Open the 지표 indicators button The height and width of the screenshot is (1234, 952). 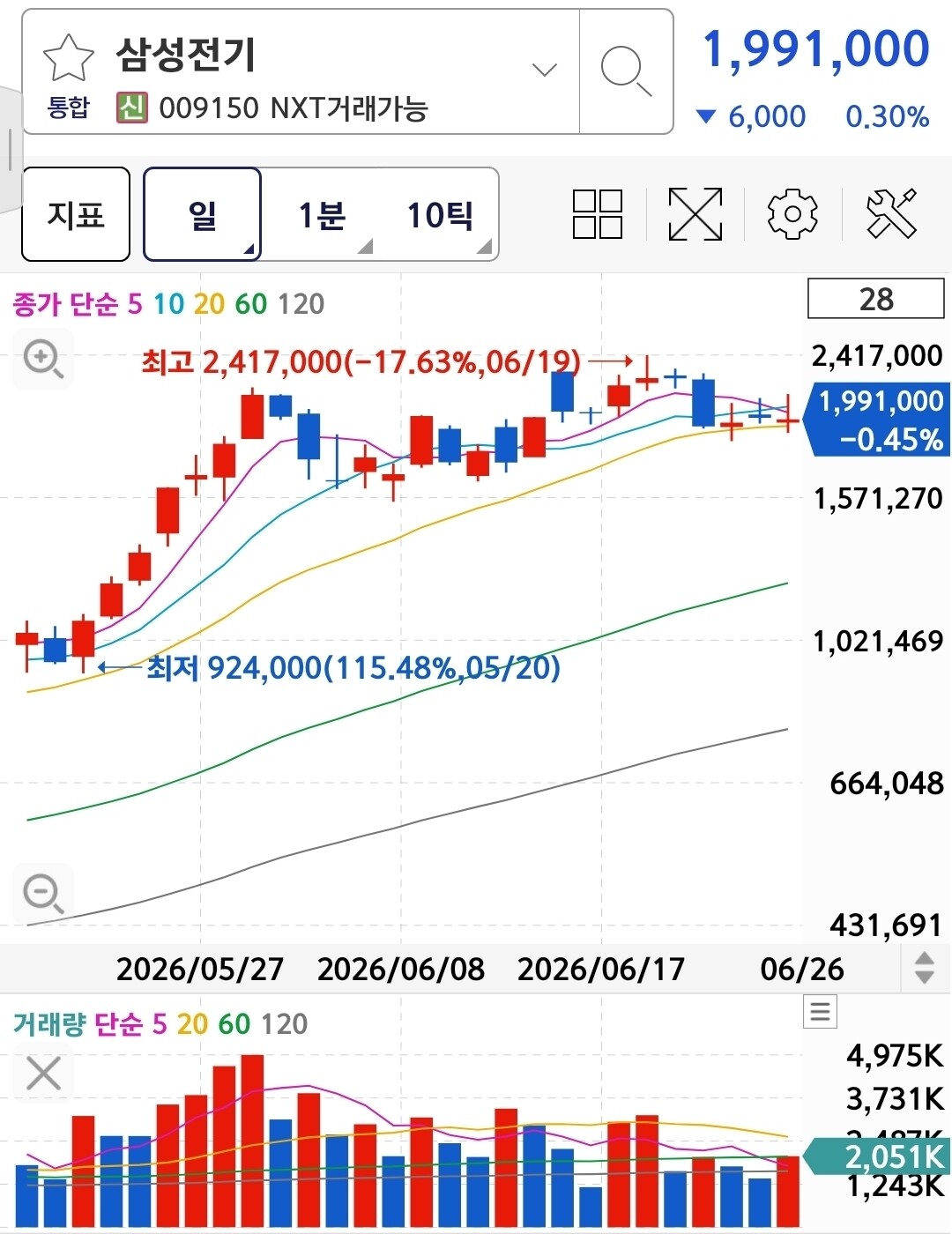(x=76, y=214)
